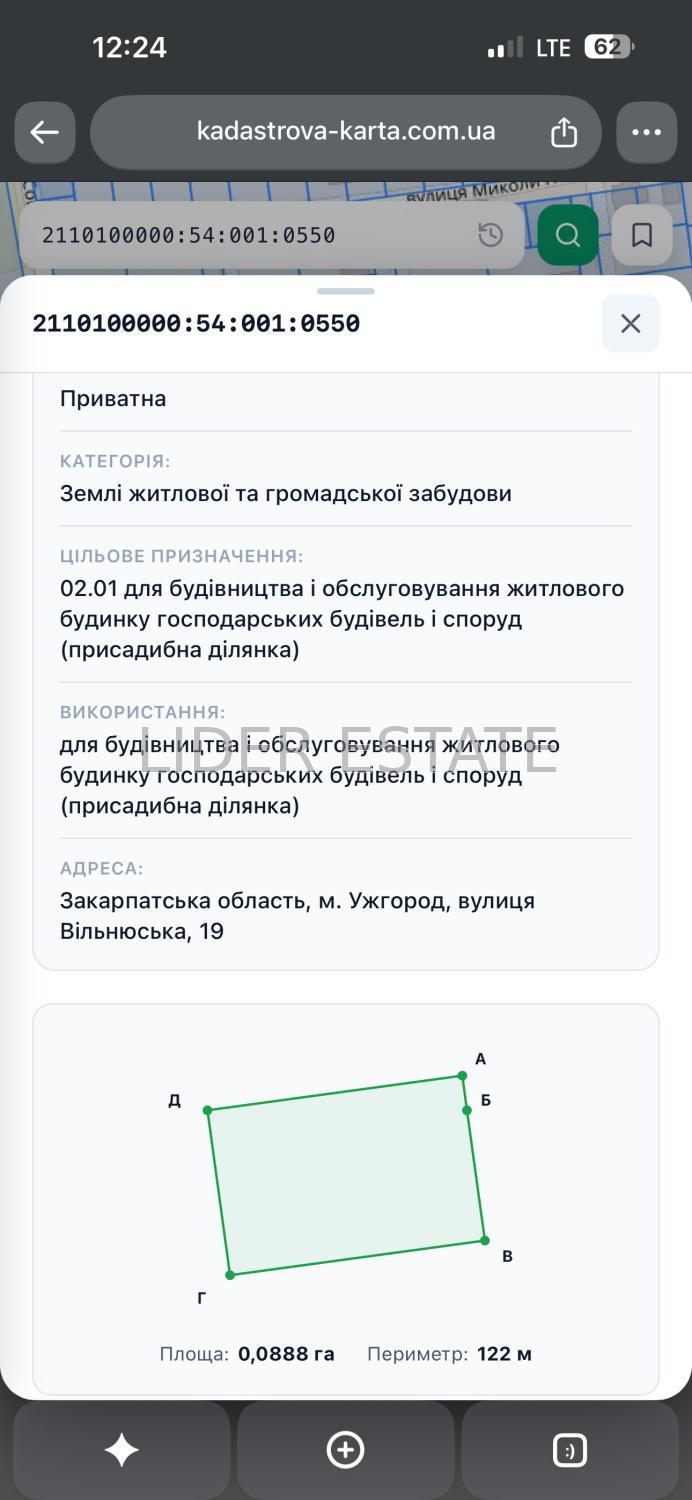
Task: Run search with green magnifier button
Action: 568,235
